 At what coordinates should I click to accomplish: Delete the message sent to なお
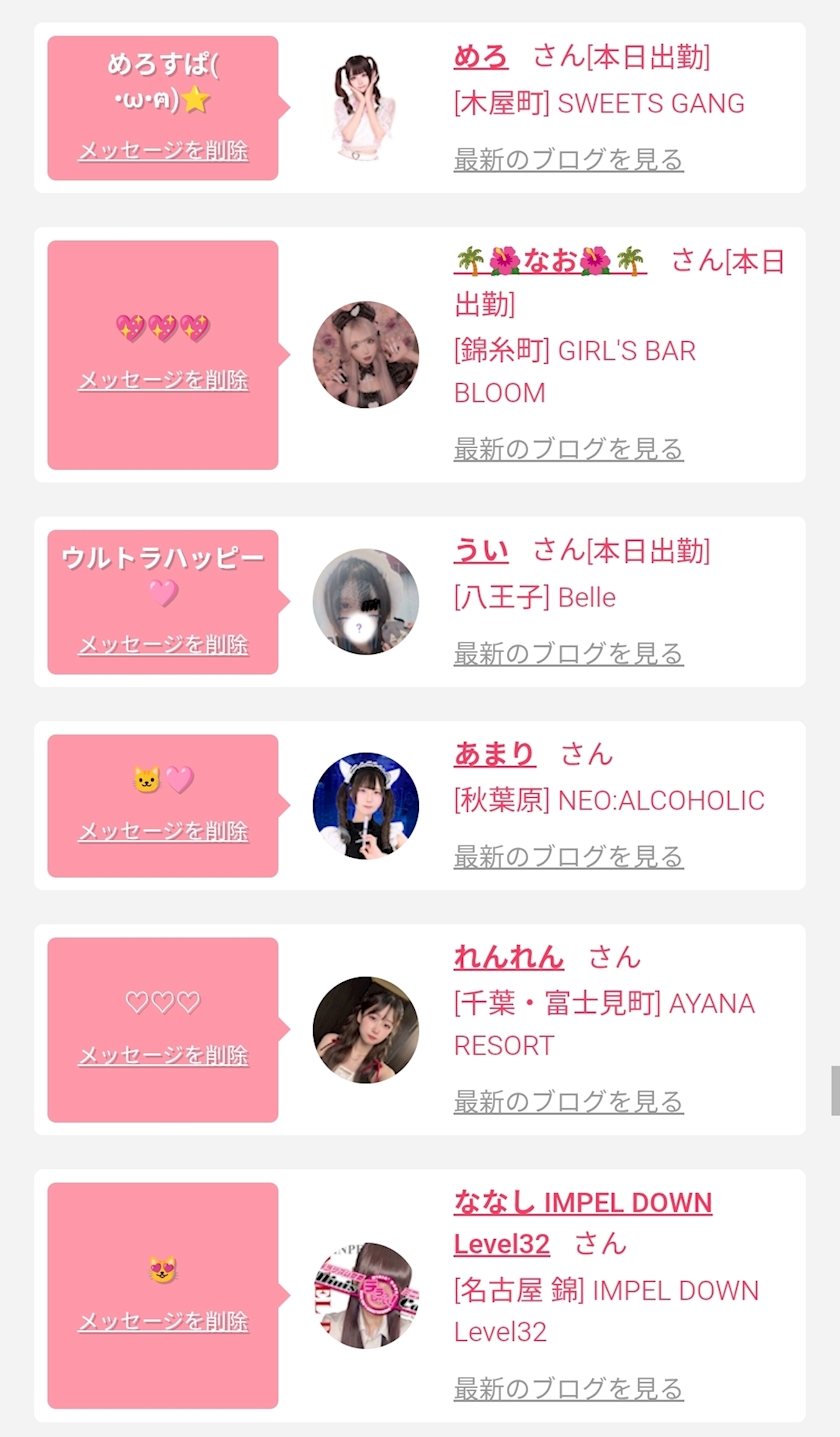(163, 380)
